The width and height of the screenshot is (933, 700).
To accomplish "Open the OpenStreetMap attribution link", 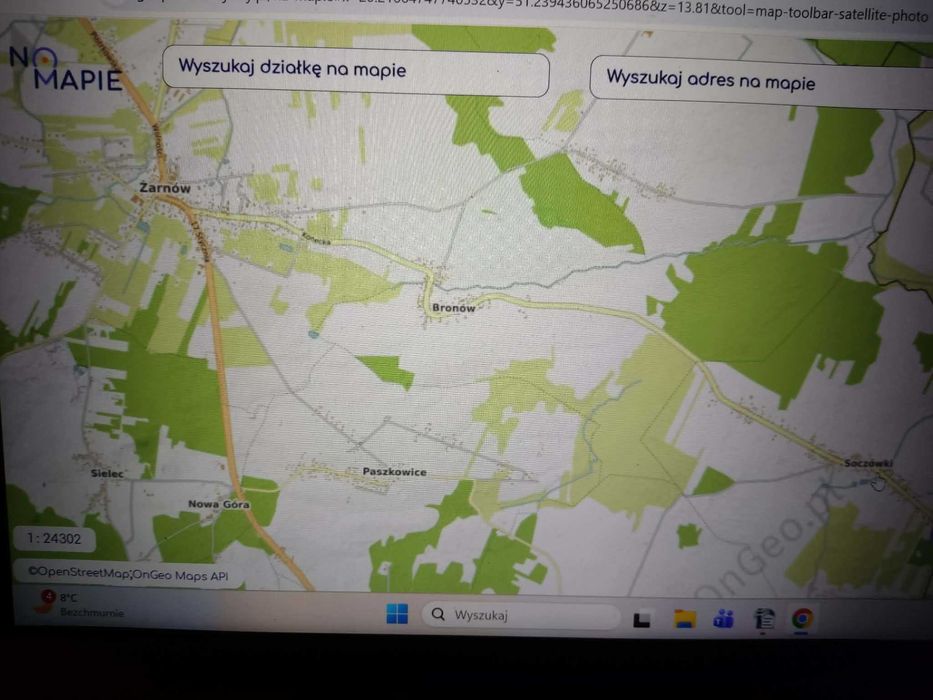I will [x=78, y=574].
